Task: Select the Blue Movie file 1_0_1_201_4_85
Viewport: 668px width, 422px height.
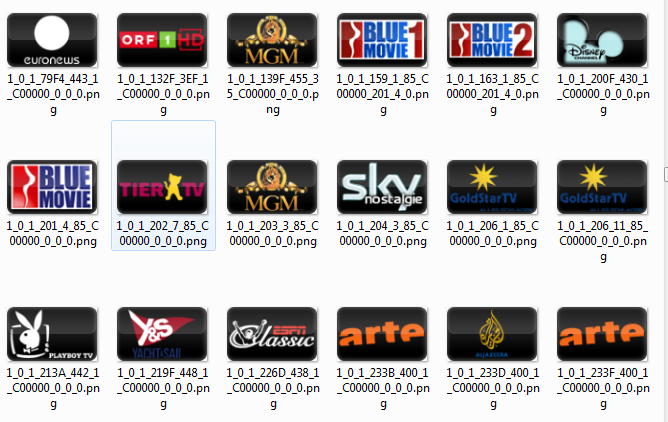Action: point(52,187)
